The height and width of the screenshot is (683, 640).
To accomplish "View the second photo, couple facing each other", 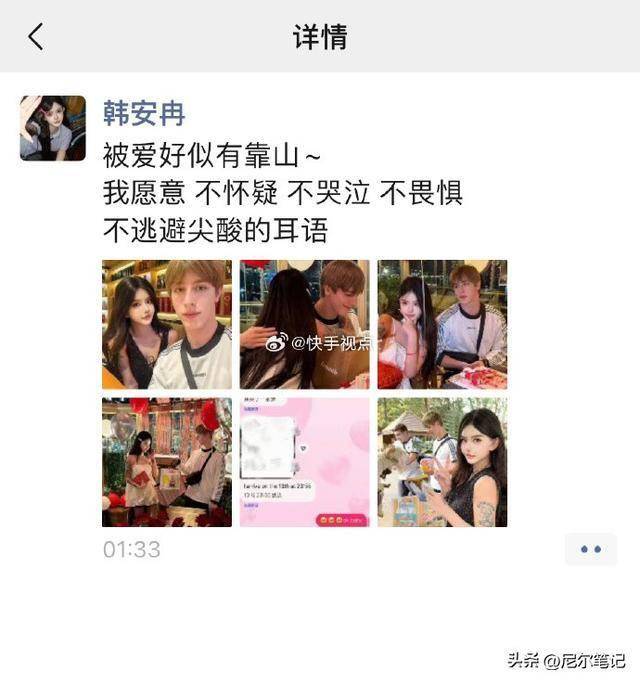I will coord(304,324).
